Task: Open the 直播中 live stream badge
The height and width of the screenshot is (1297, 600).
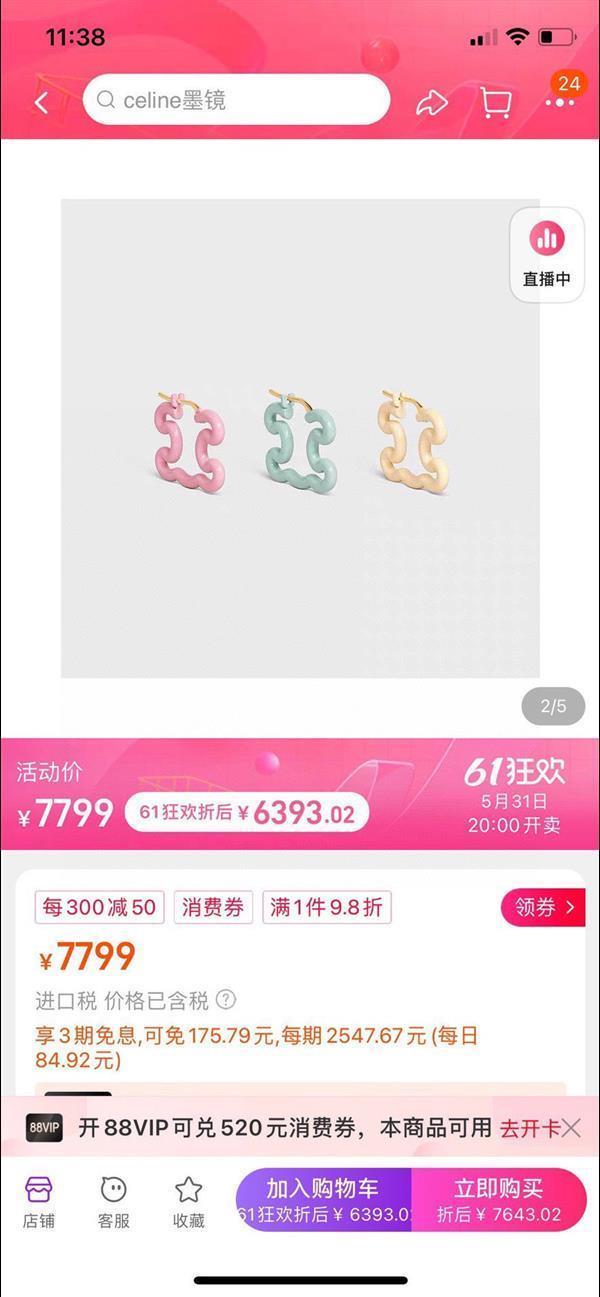Action: pyautogui.click(x=547, y=254)
